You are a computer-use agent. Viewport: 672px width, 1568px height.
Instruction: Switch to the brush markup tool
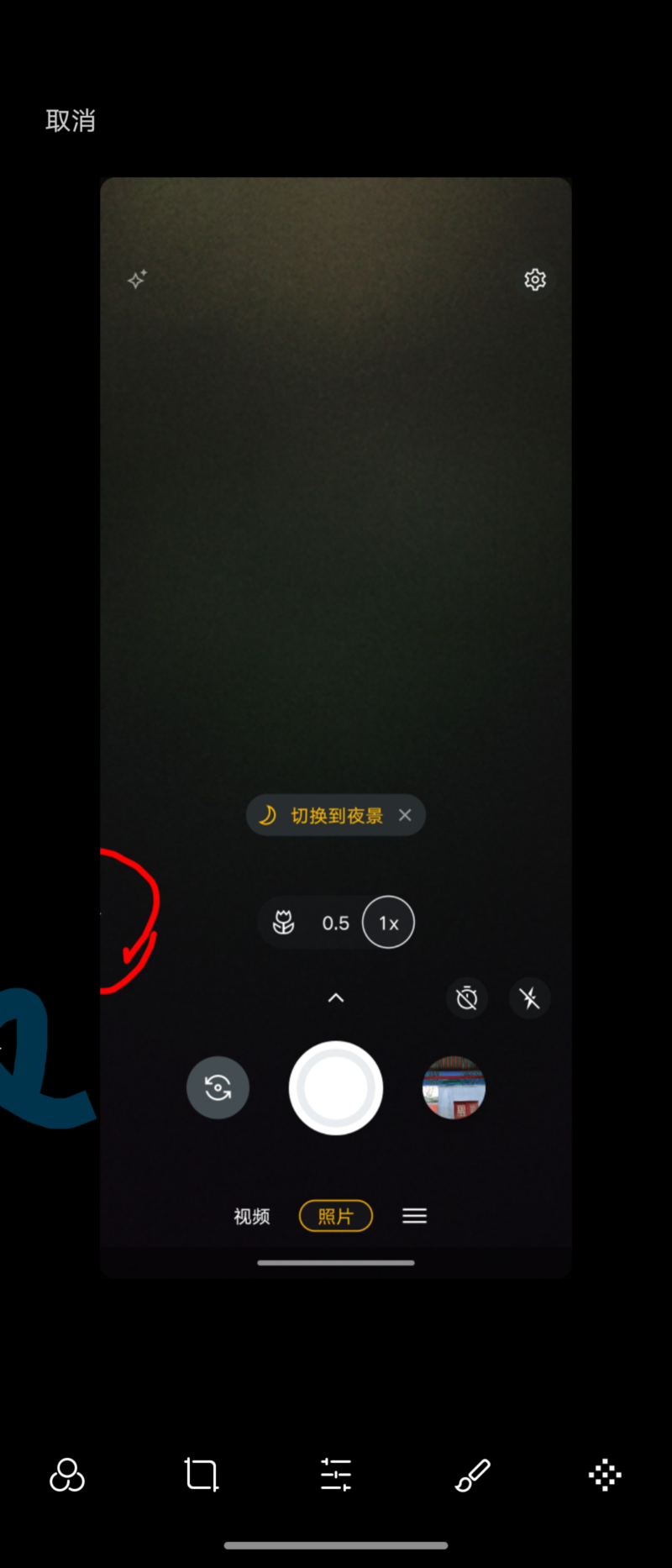coord(472,1475)
